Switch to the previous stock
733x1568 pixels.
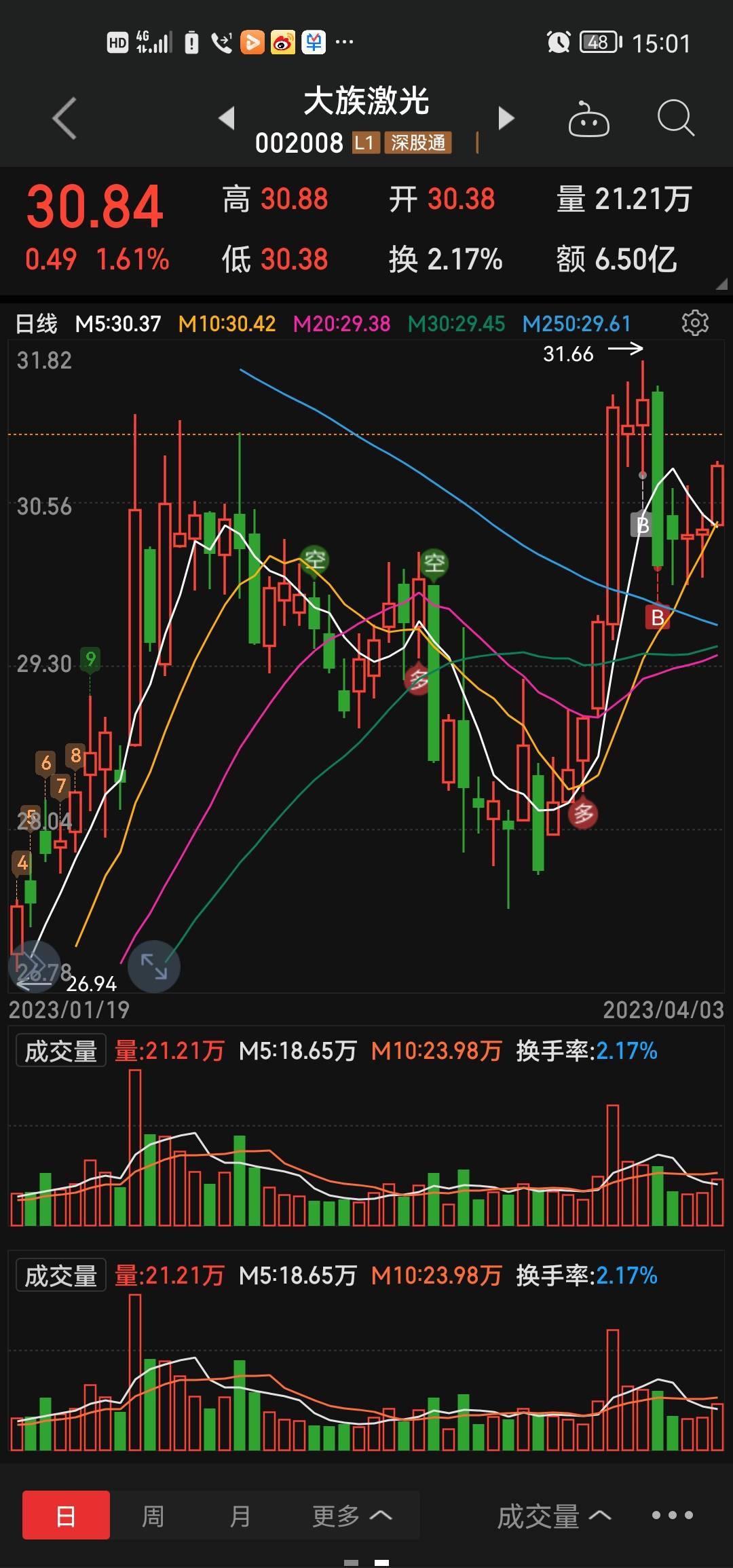(227, 118)
